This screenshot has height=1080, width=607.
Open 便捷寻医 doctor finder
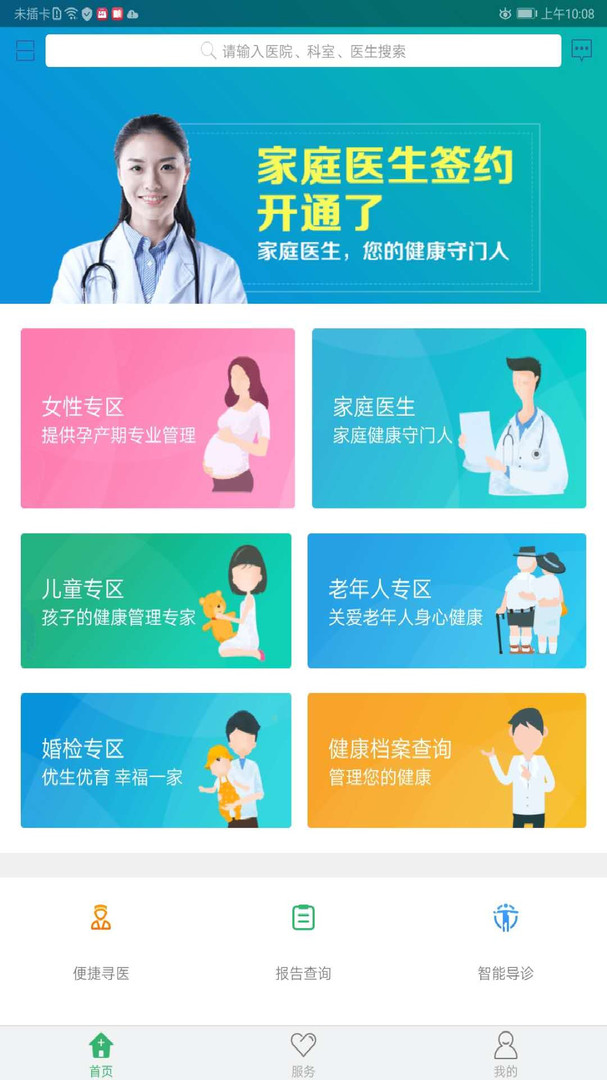(x=101, y=940)
